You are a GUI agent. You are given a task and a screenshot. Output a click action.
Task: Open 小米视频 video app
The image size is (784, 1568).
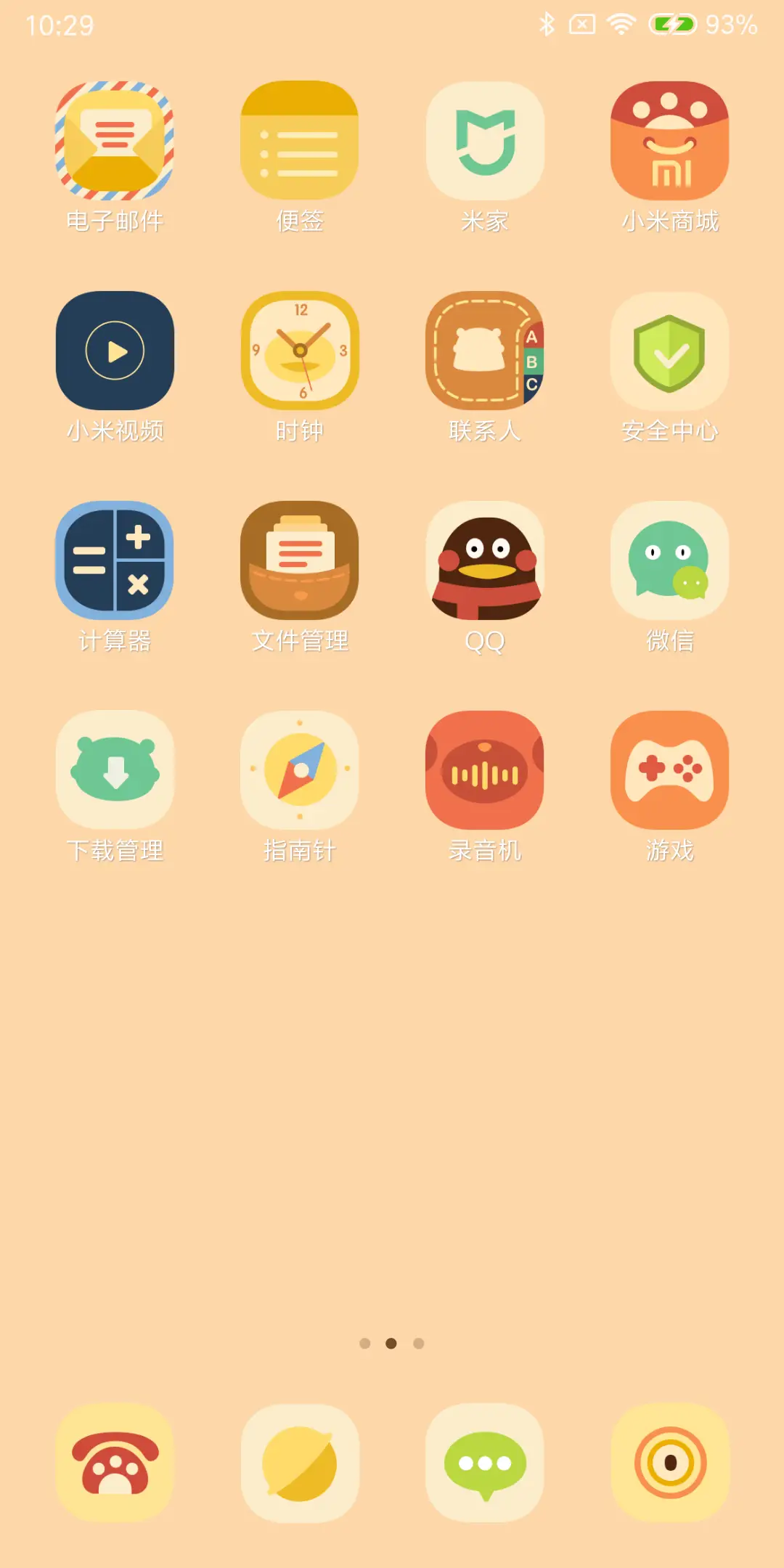[x=115, y=351]
